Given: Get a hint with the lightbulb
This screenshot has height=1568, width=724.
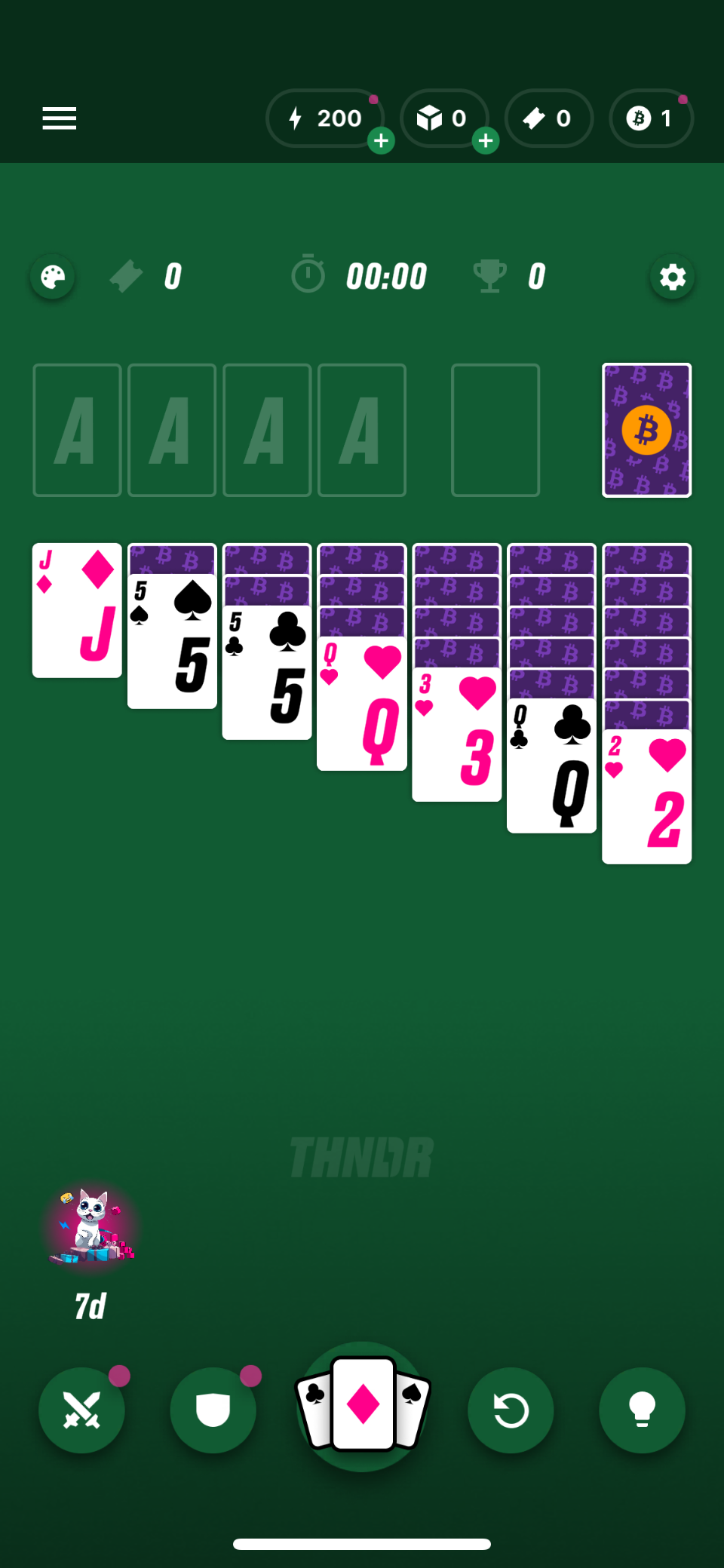Looking at the screenshot, I should pos(642,1410).
